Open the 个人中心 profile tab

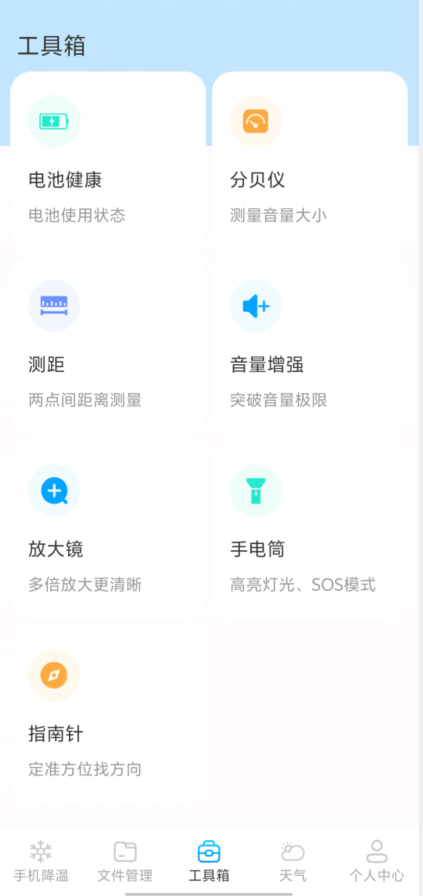point(377,861)
